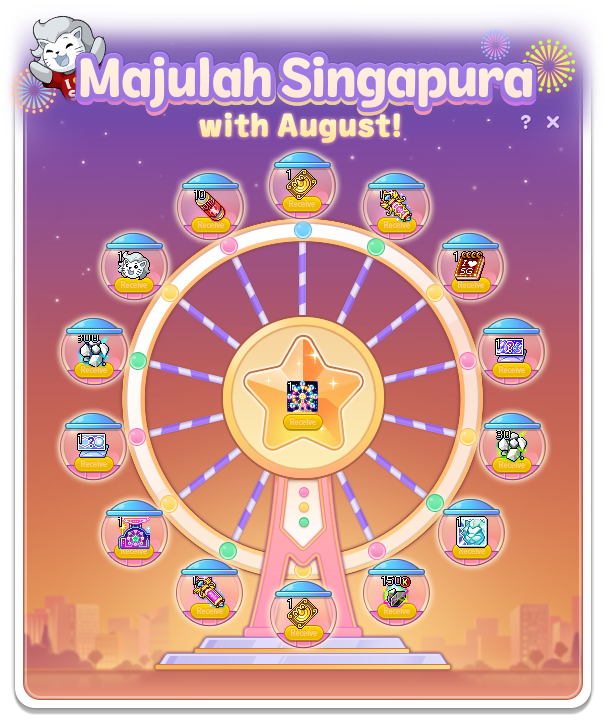
Task: Receive the center star grand reward
Action: (x=302, y=422)
